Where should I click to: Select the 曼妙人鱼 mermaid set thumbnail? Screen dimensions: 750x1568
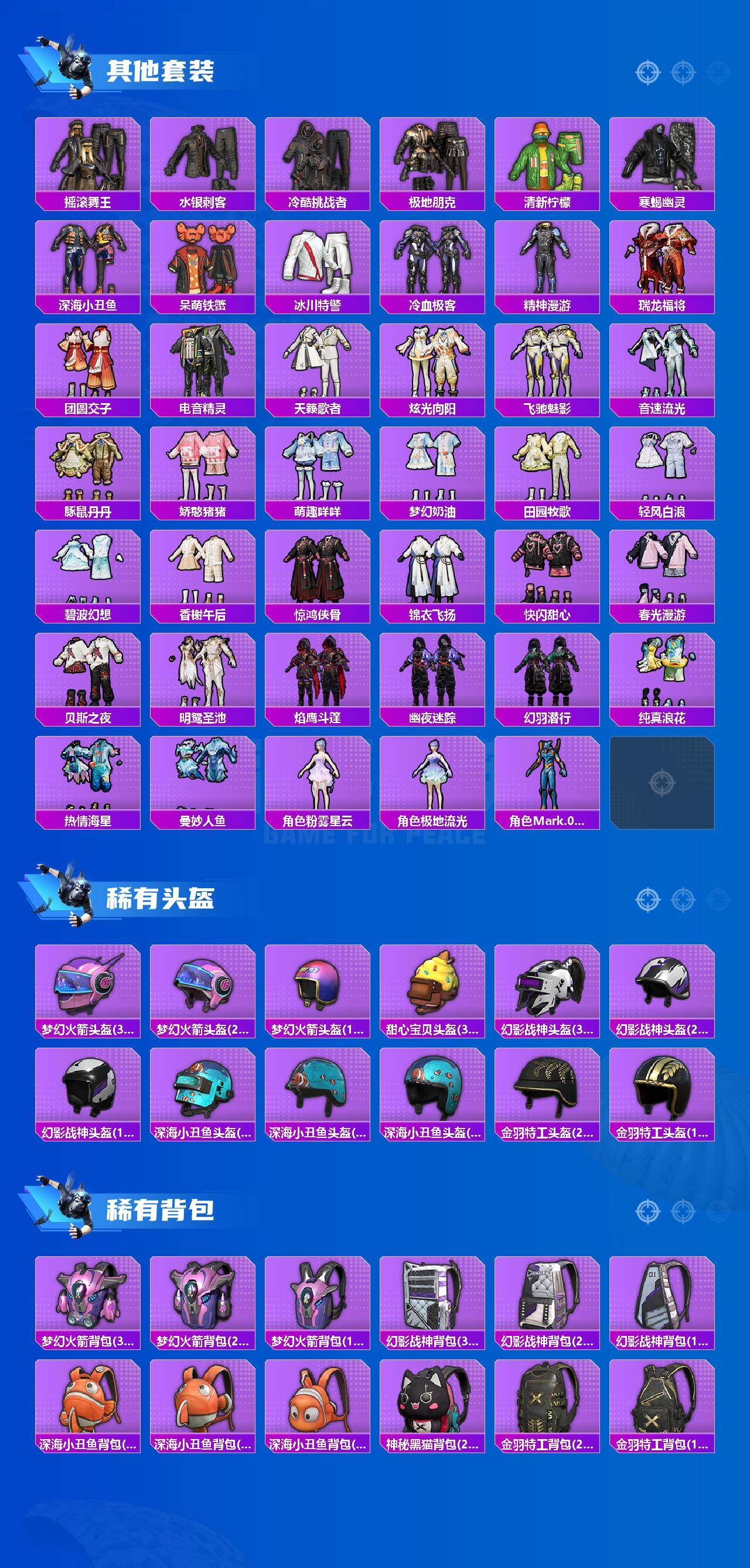(203, 785)
